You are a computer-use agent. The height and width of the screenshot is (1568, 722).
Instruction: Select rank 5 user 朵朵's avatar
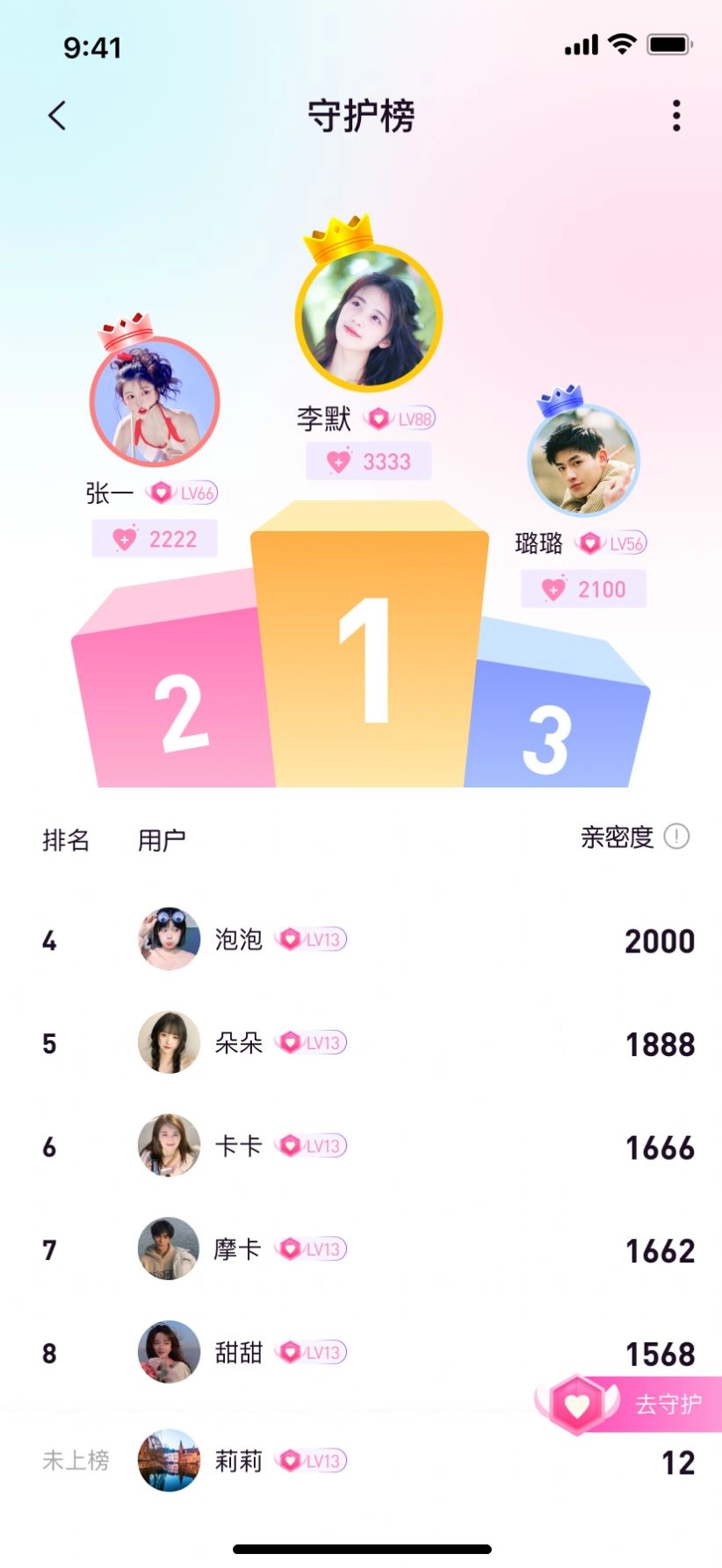169,1043
